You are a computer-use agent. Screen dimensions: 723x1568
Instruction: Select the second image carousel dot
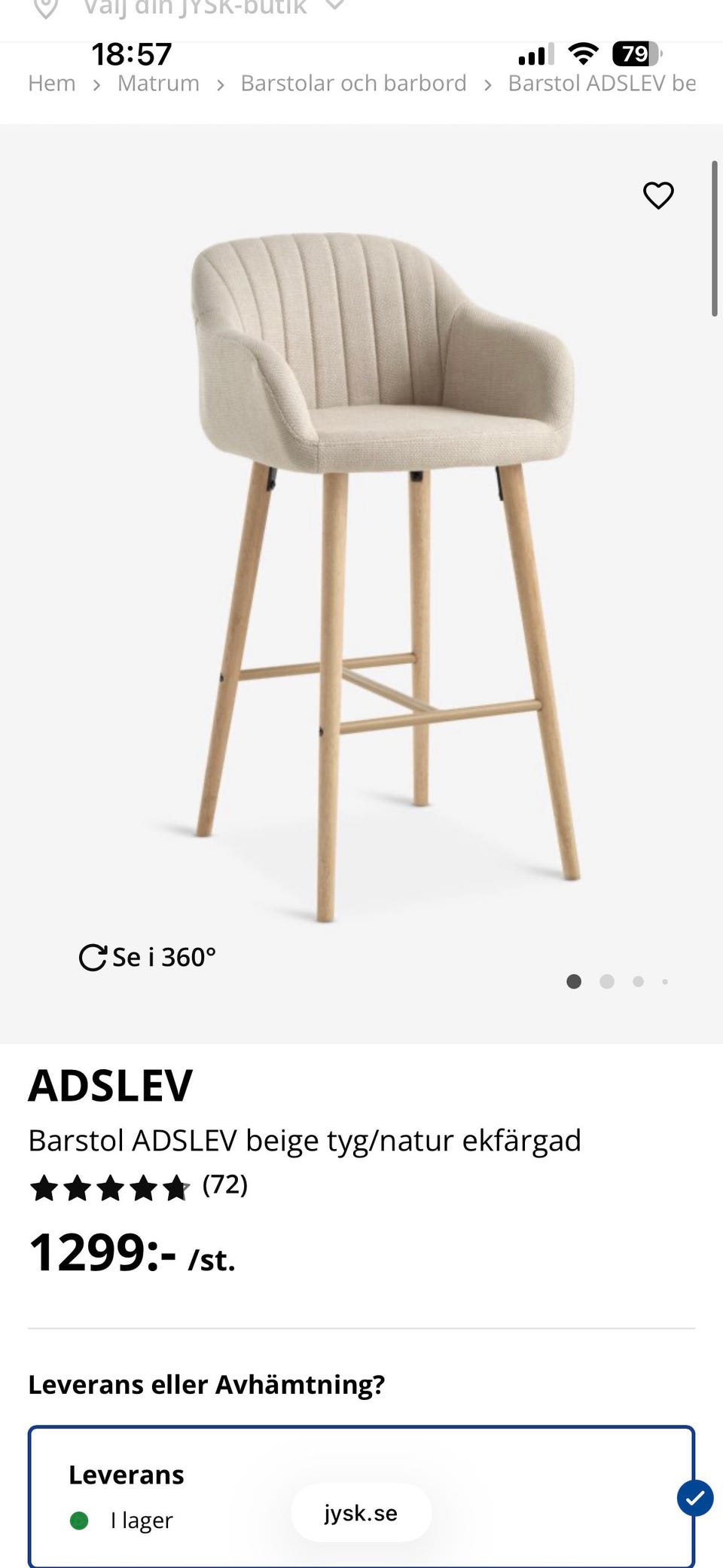coord(606,982)
